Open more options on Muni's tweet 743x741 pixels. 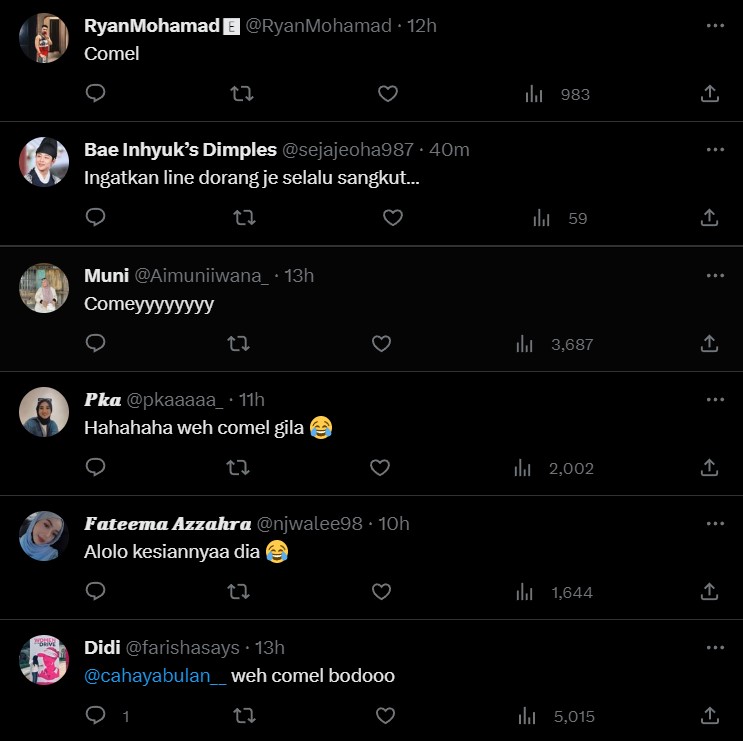(714, 275)
